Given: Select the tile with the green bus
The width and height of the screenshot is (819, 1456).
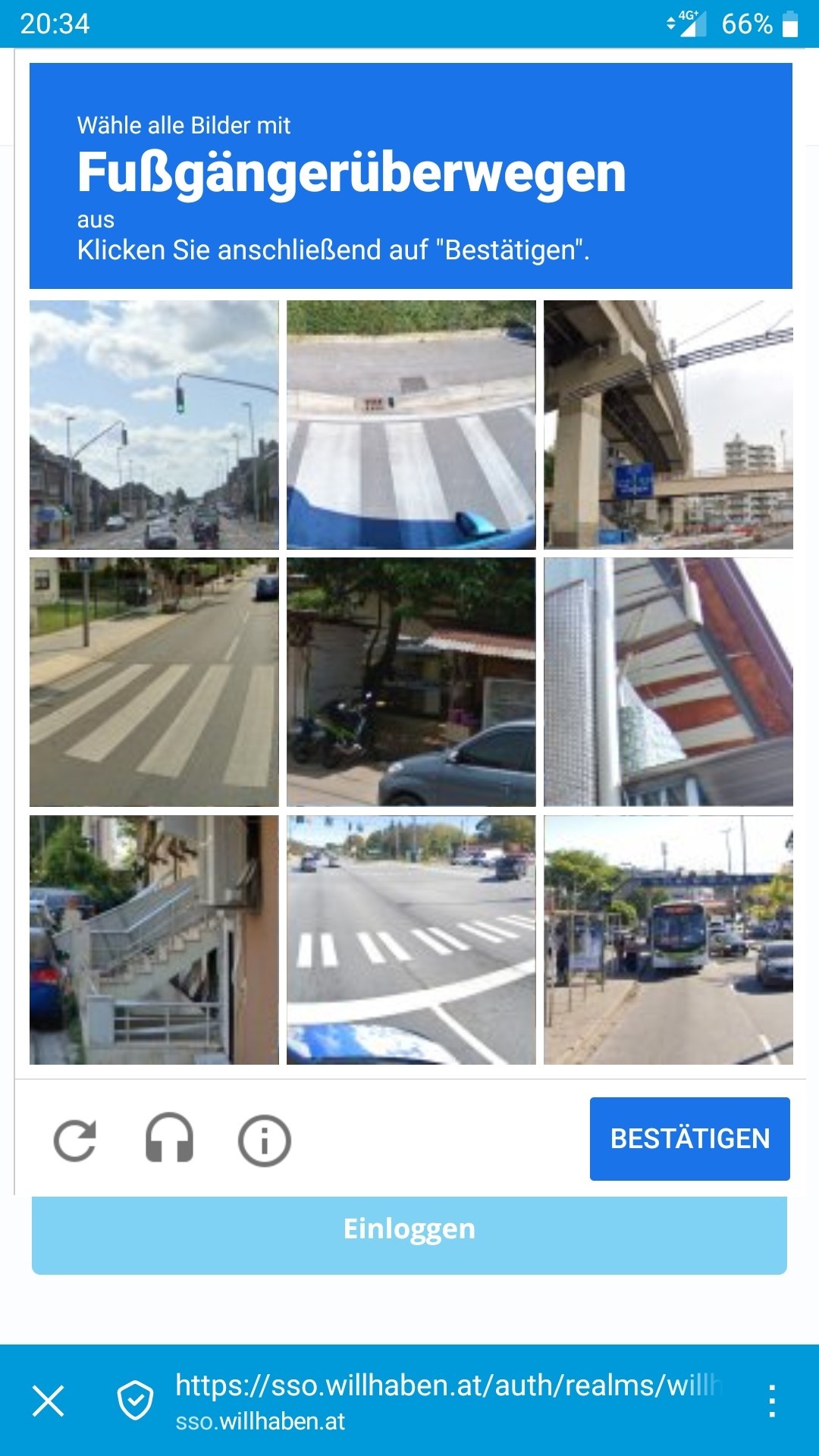Looking at the screenshot, I should coord(668,940).
